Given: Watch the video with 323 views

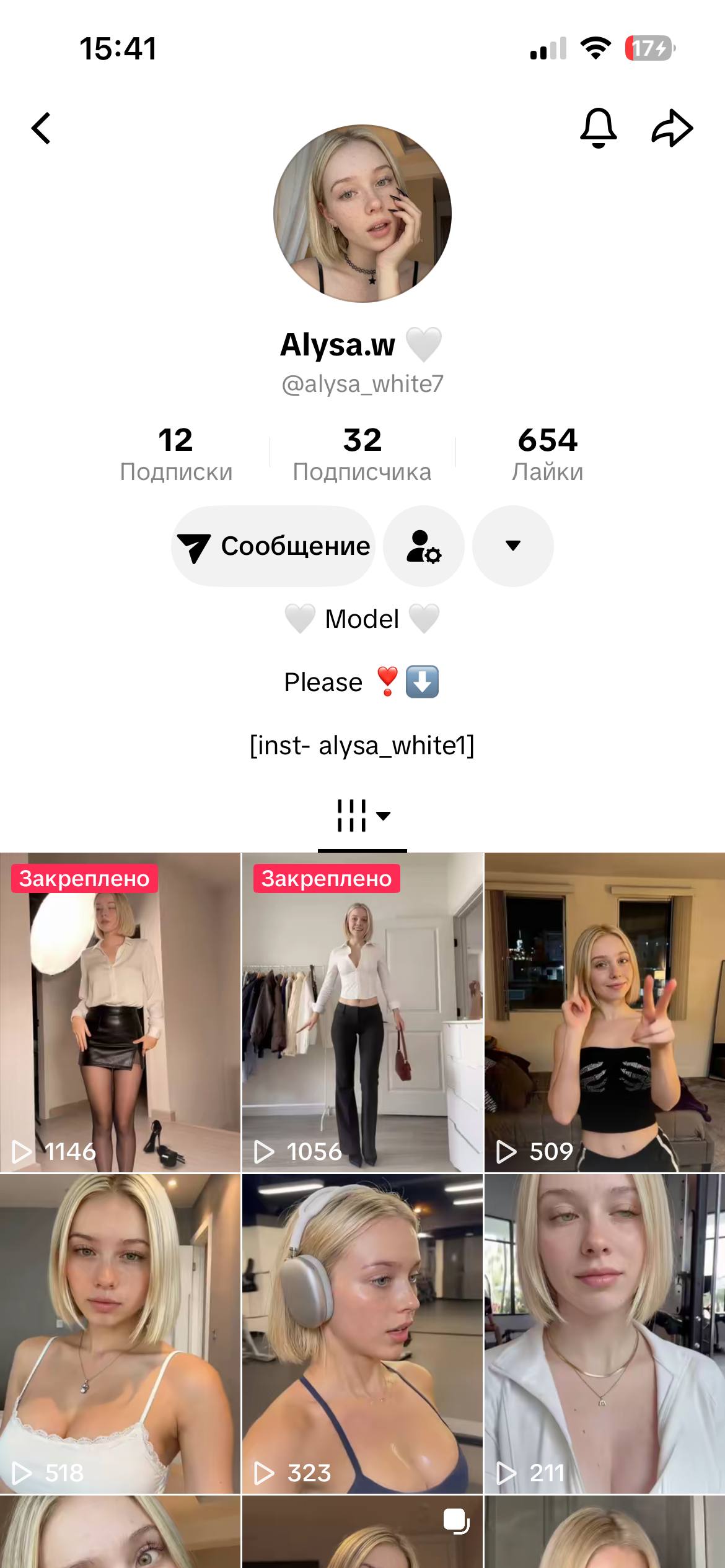Looking at the screenshot, I should coord(362,1334).
